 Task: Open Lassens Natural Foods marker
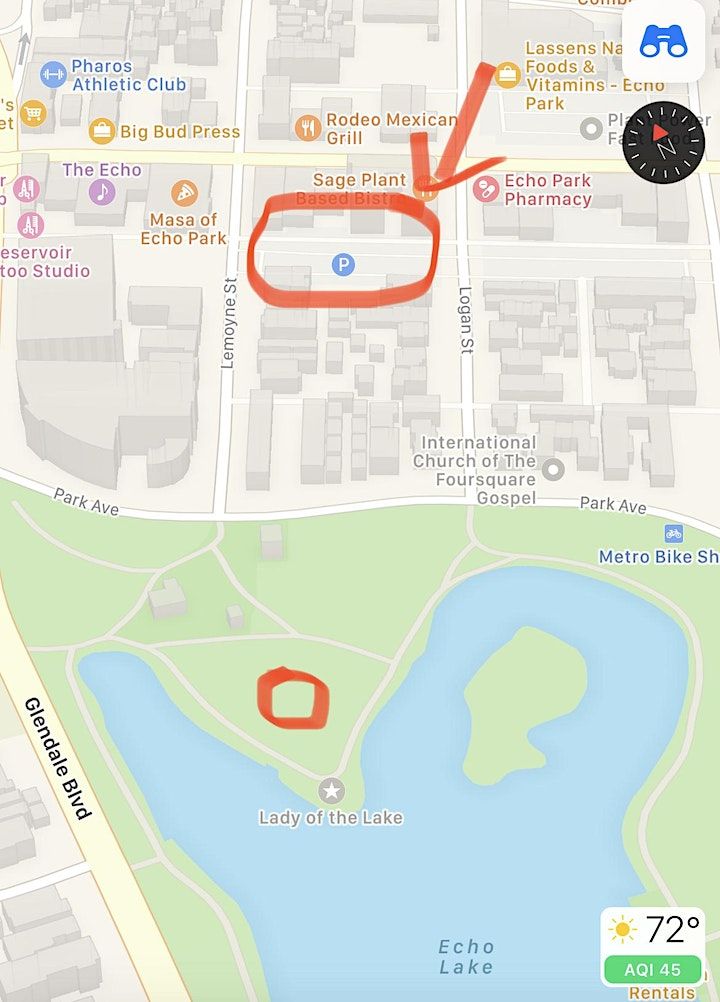(x=508, y=73)
